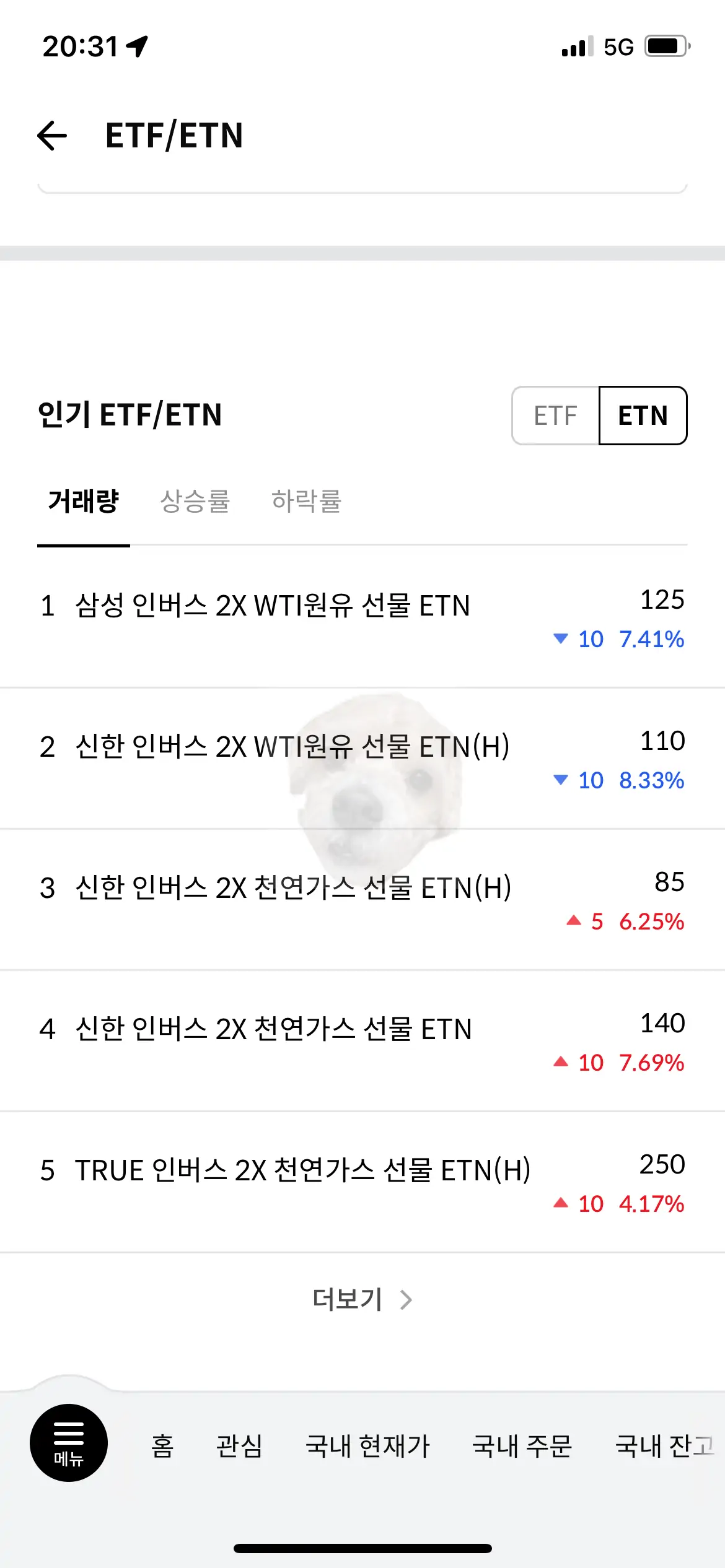Image resolution: width=725 pixels, height=1568 pixels.
Task: Tap the back arrow to leave ETF/ETN screen
Action: pyautogui.click(x=51, y=136)
